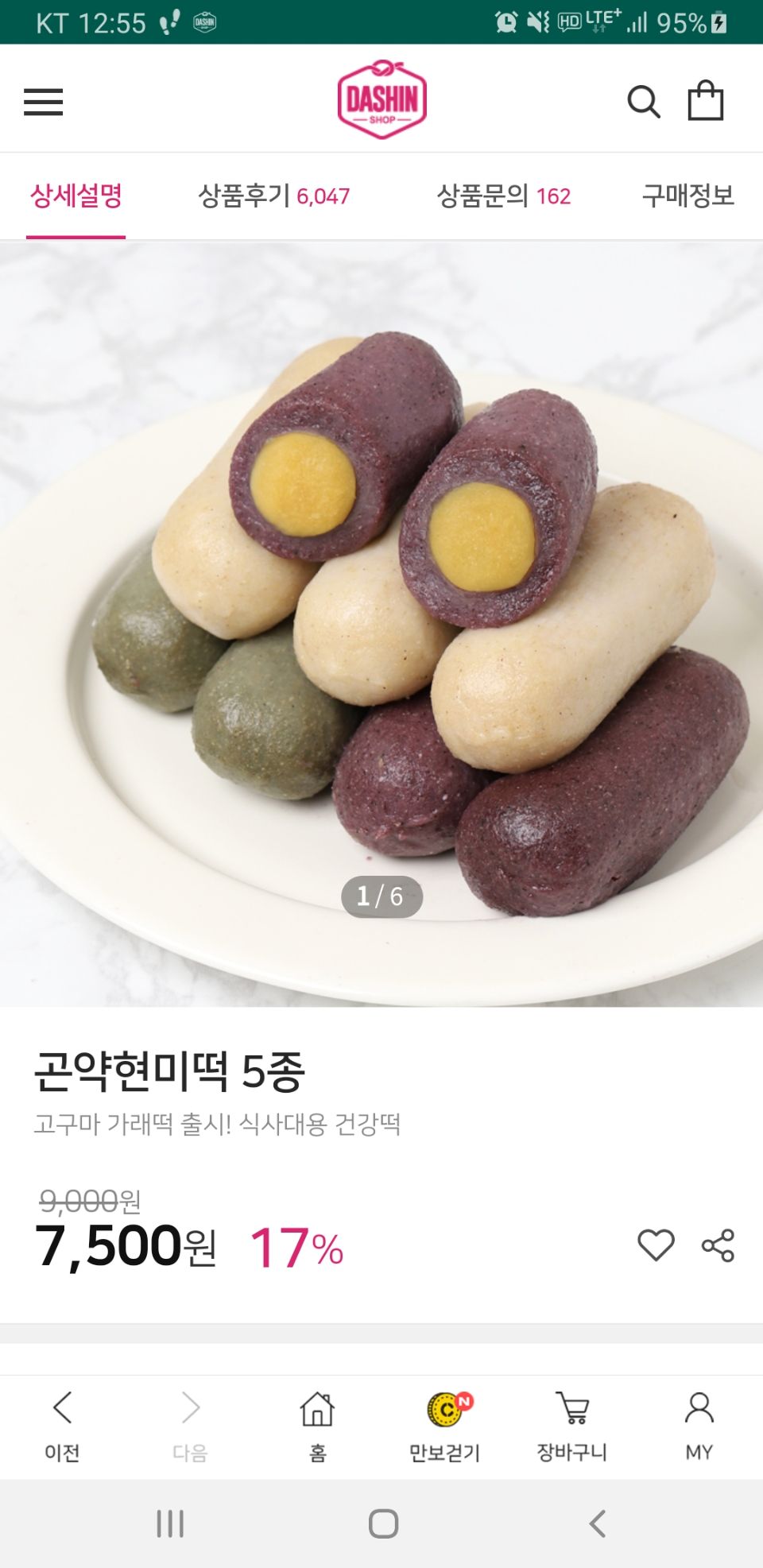Screen dimensions: 763x1568
Task: Open the shopping bag in header
Action: pos(705,101)
